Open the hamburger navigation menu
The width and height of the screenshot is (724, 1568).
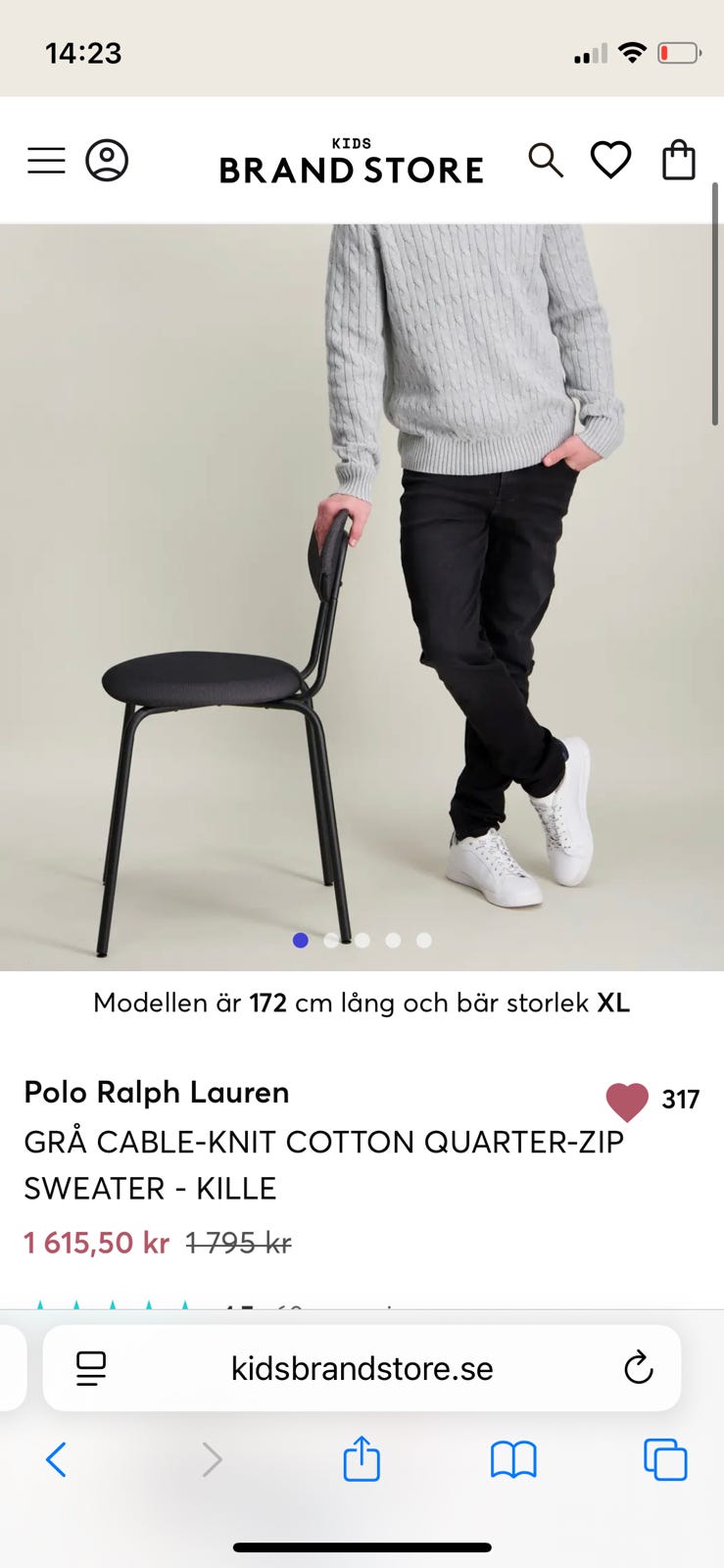click(45, 160)
